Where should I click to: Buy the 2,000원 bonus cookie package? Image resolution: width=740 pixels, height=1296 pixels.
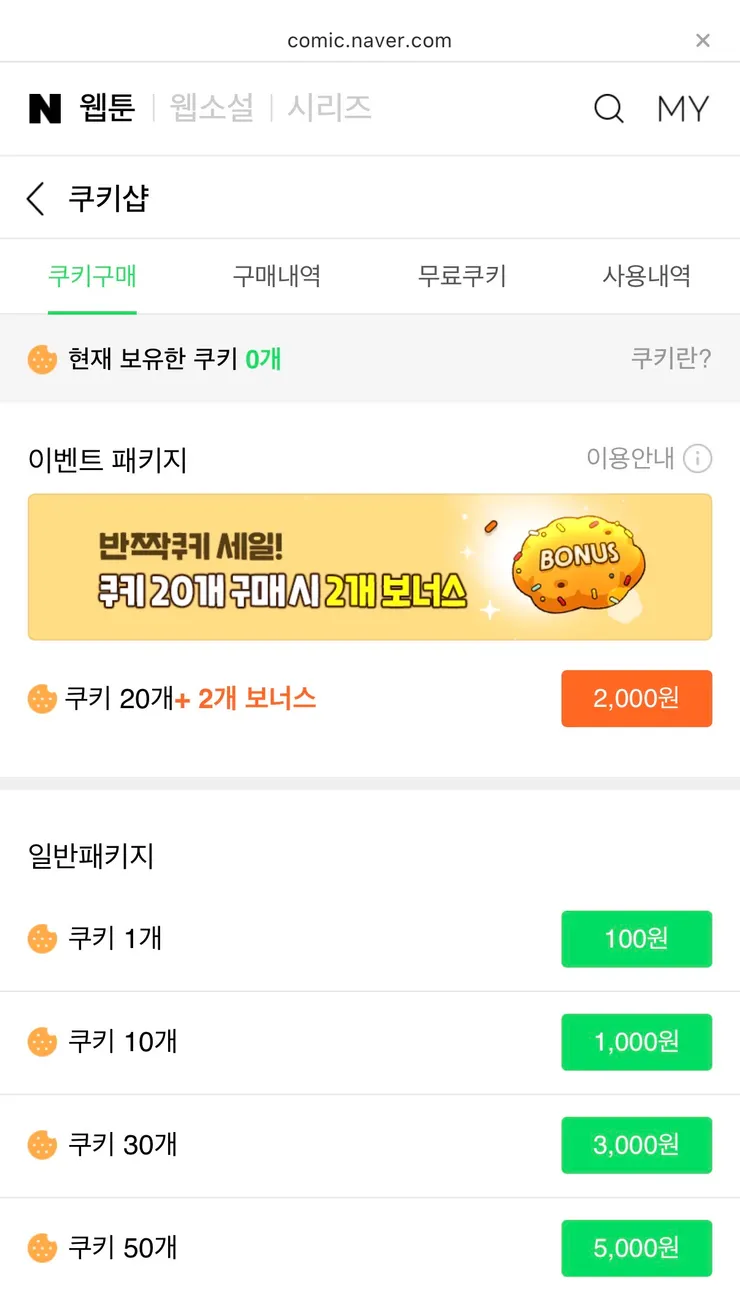[x=636, y=698]
